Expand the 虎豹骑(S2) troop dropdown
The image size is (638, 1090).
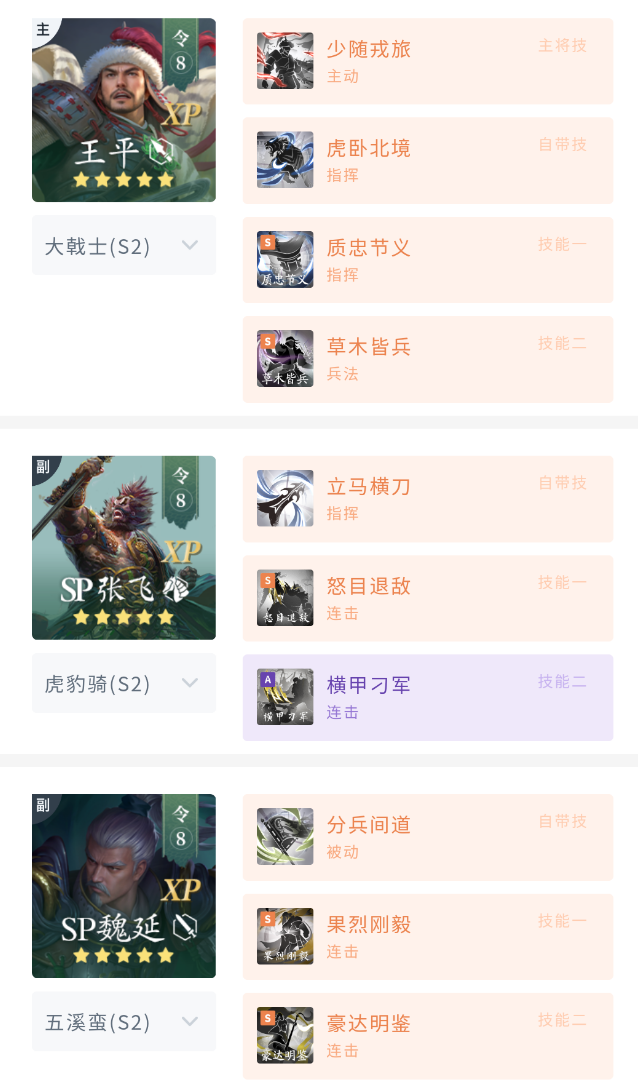124,683
